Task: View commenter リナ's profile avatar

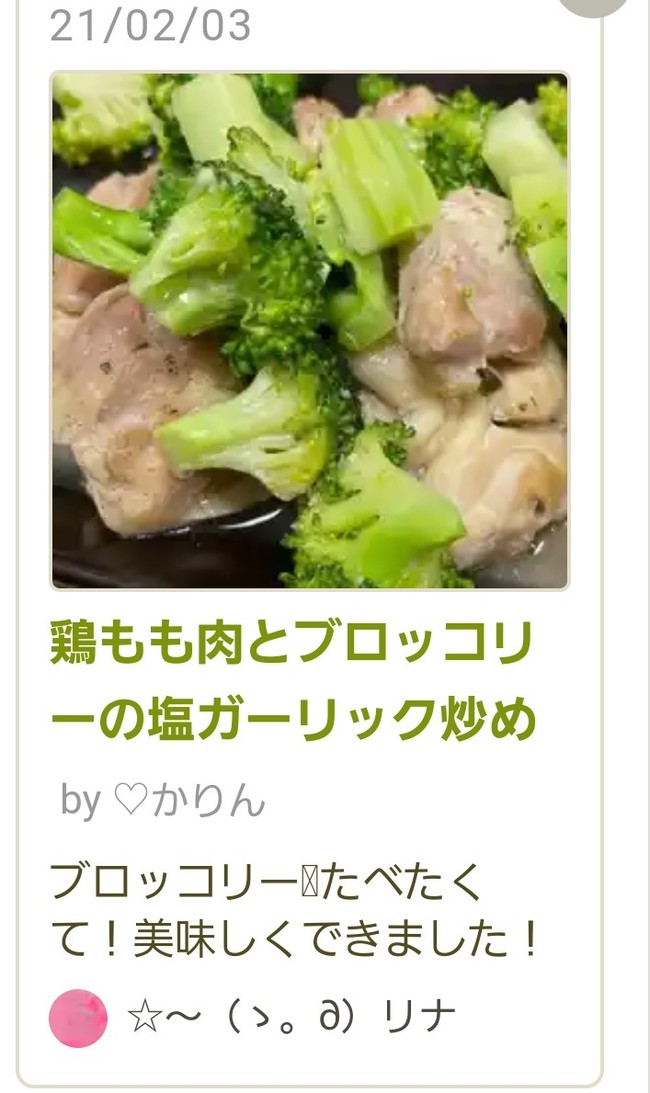Action: click(x=78, y=1017)
